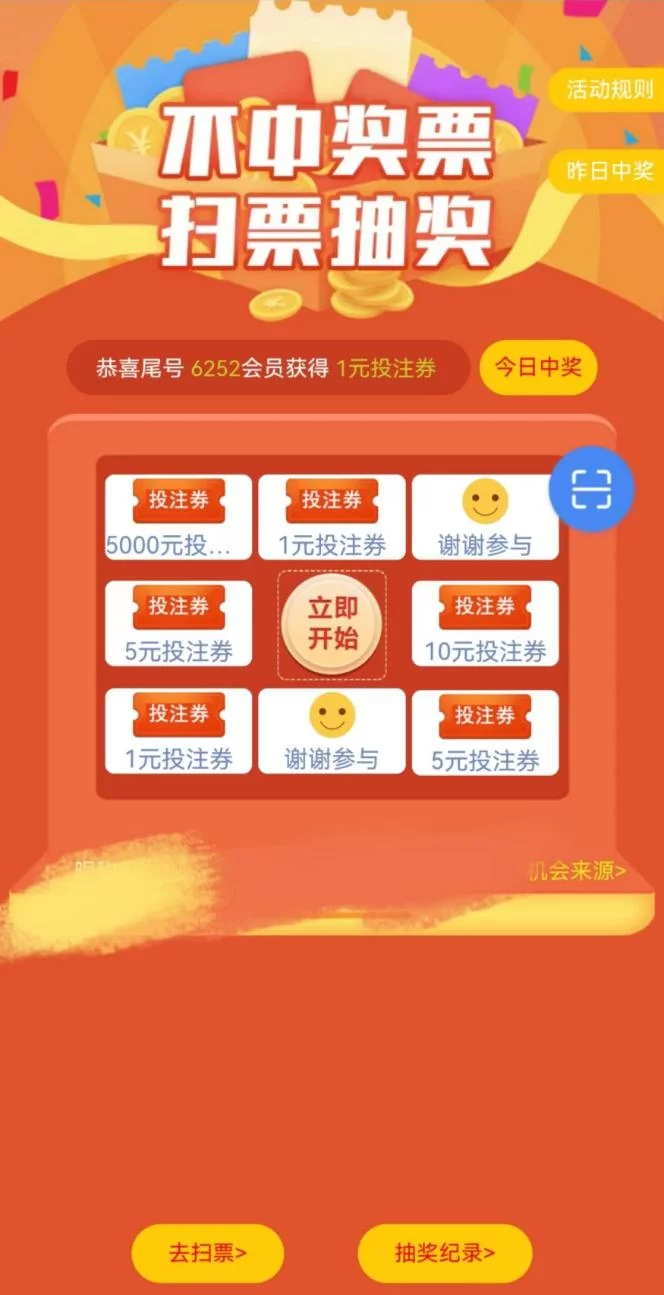Viewport: 664px width, 1295px height.
Task: Tap the blue scan ticket icon
Action: tap(591, 489)
